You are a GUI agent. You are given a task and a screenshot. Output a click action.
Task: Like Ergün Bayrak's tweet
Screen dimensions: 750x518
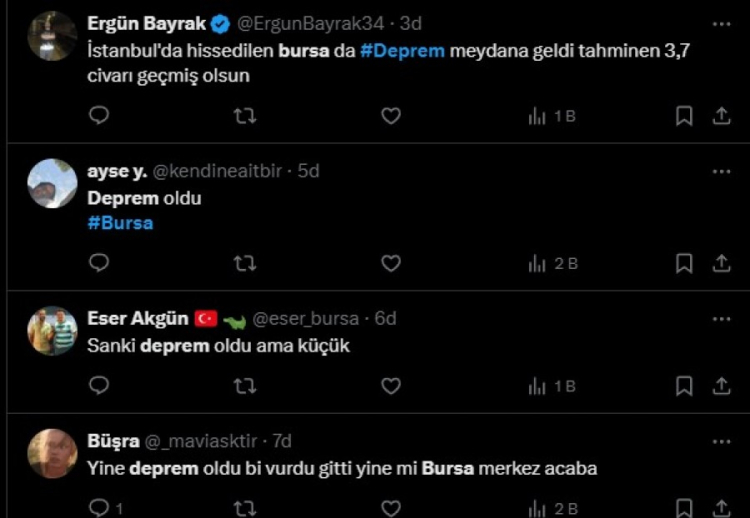click(391, 116)
